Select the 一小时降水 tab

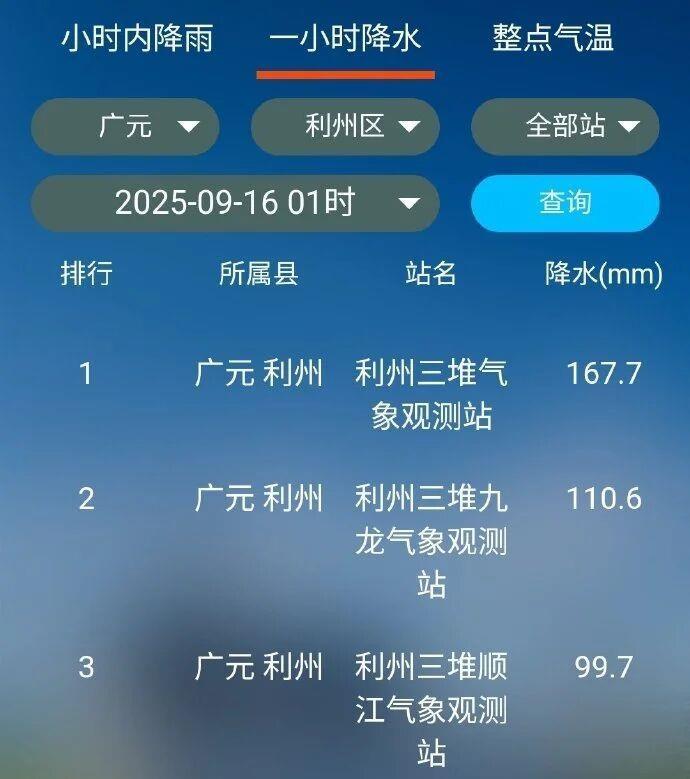[345, 39]
